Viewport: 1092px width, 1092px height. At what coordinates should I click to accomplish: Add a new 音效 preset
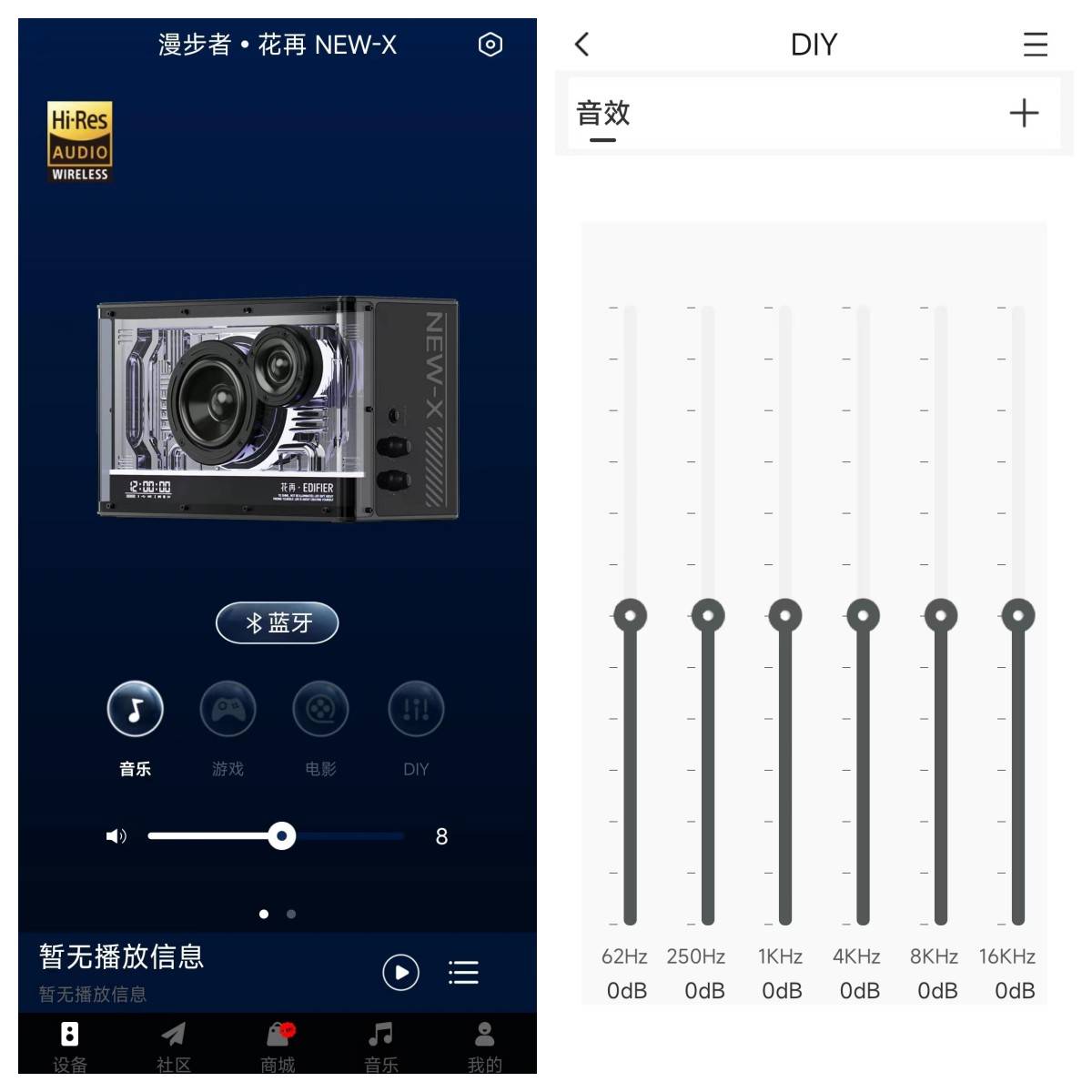click(x=1024, y=113)
